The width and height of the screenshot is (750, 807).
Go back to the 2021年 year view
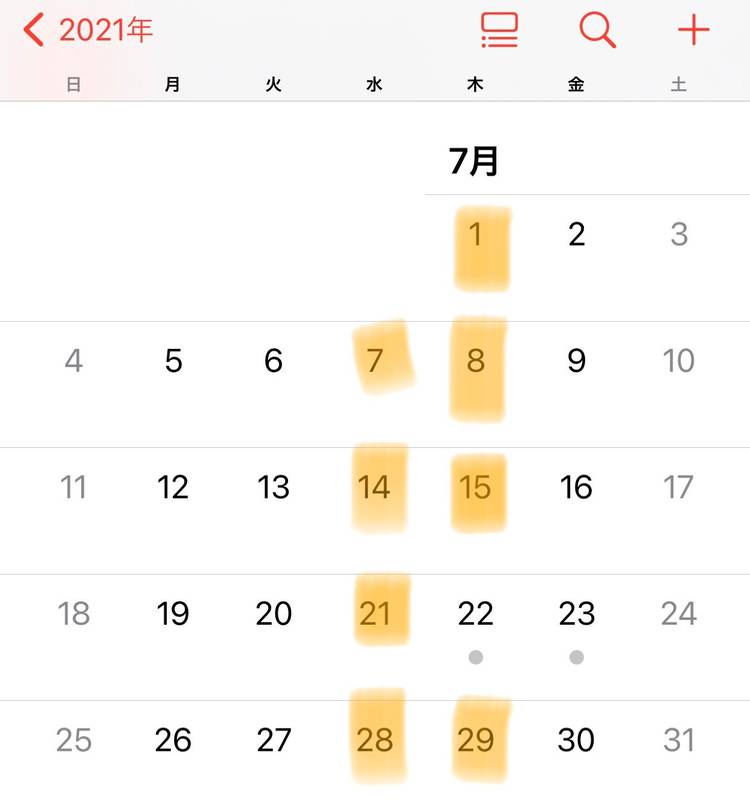pos(88,30)
